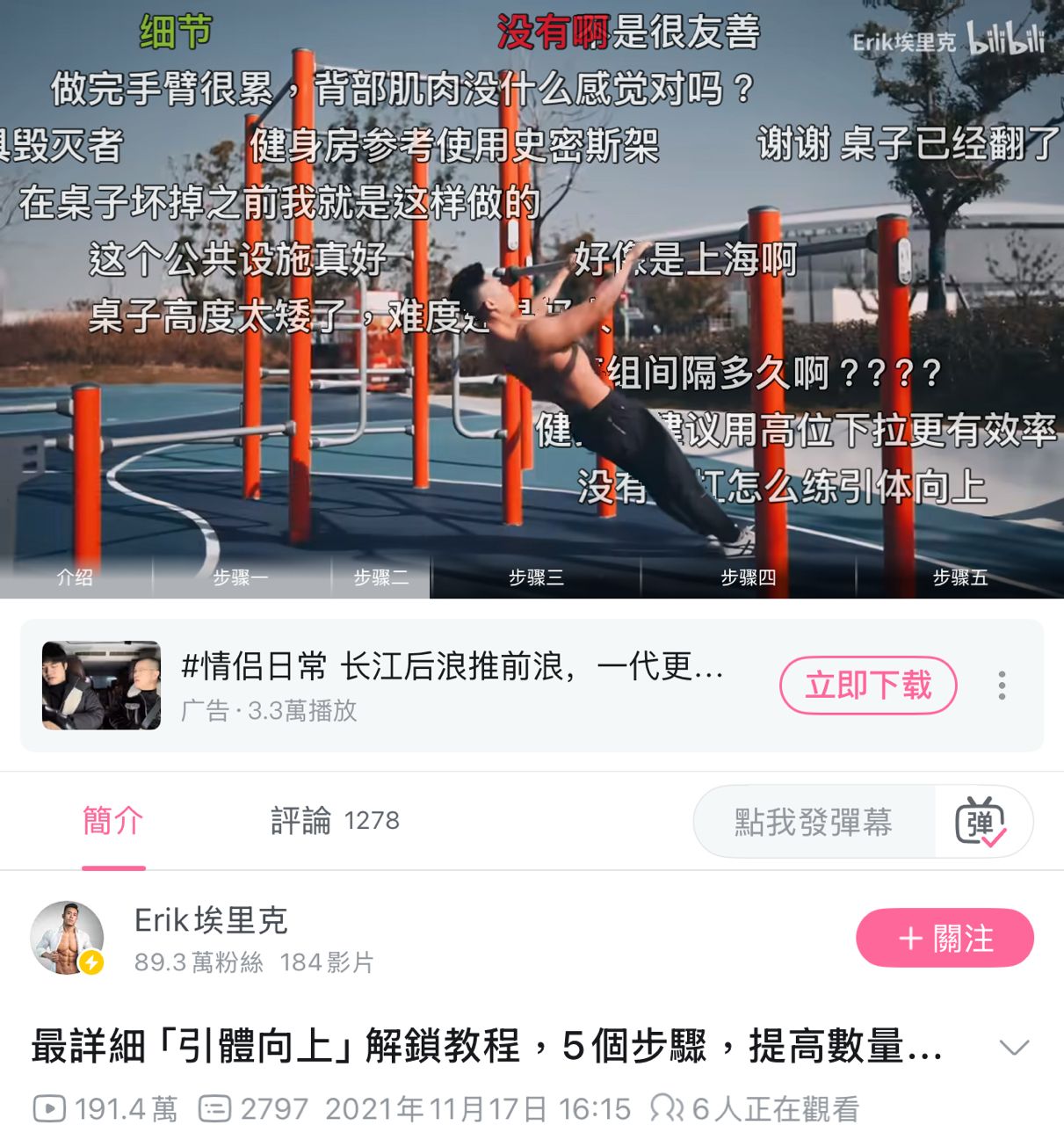The width and height of the screenshot is (1064, 1125).
Task: Switch to the 簡介 tab
Action: 113,821
